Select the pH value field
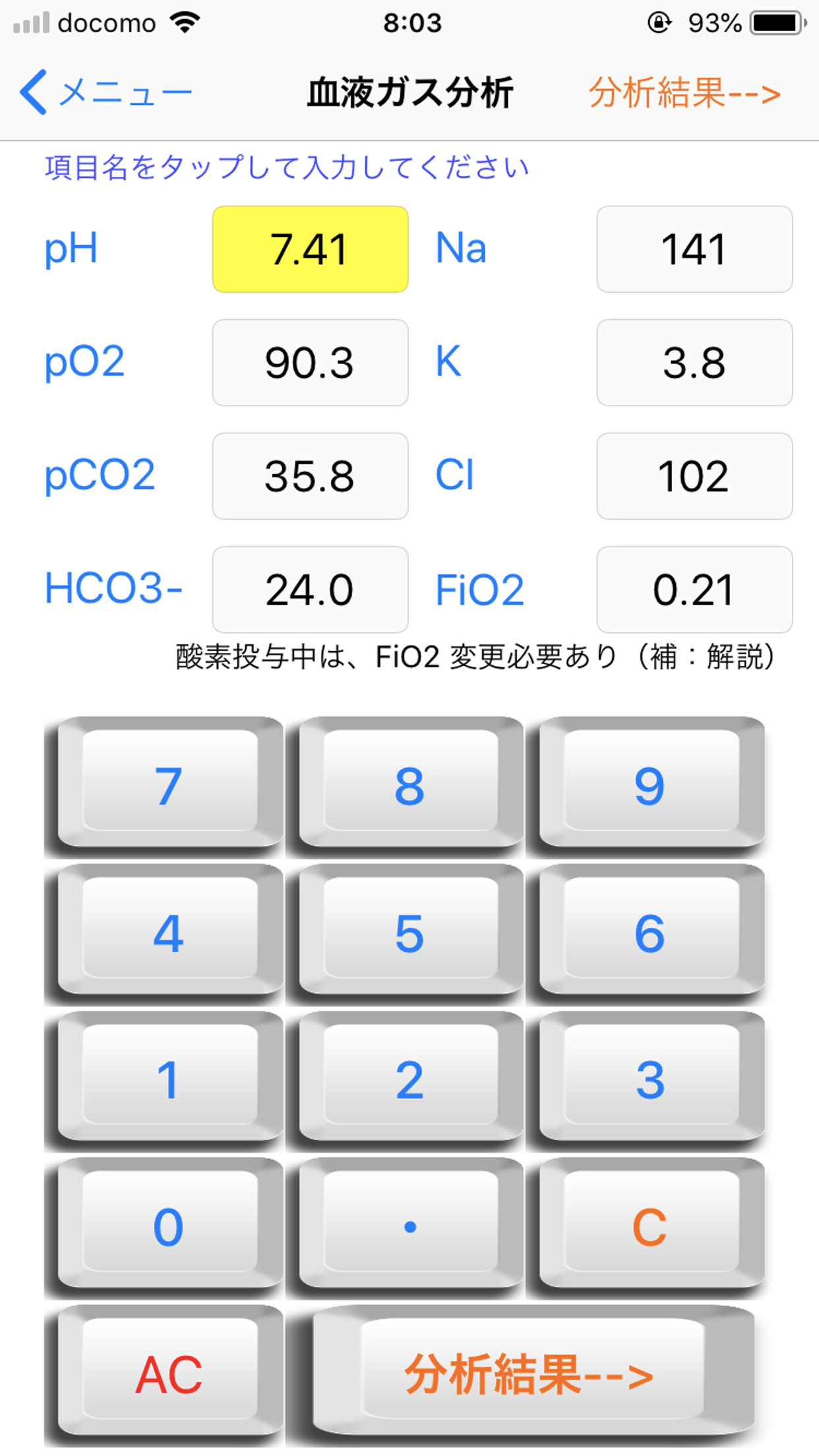 (310, 249)
